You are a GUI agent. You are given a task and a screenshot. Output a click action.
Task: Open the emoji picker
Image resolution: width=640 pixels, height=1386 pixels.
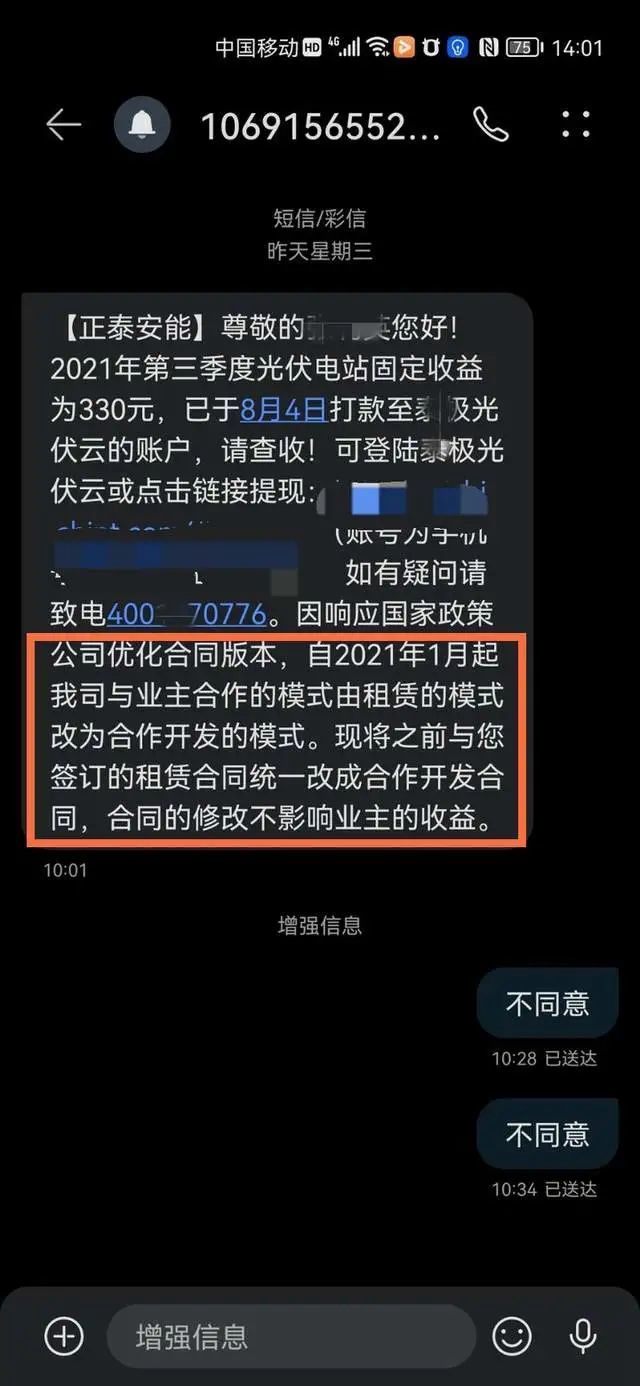coord(511,1336)
